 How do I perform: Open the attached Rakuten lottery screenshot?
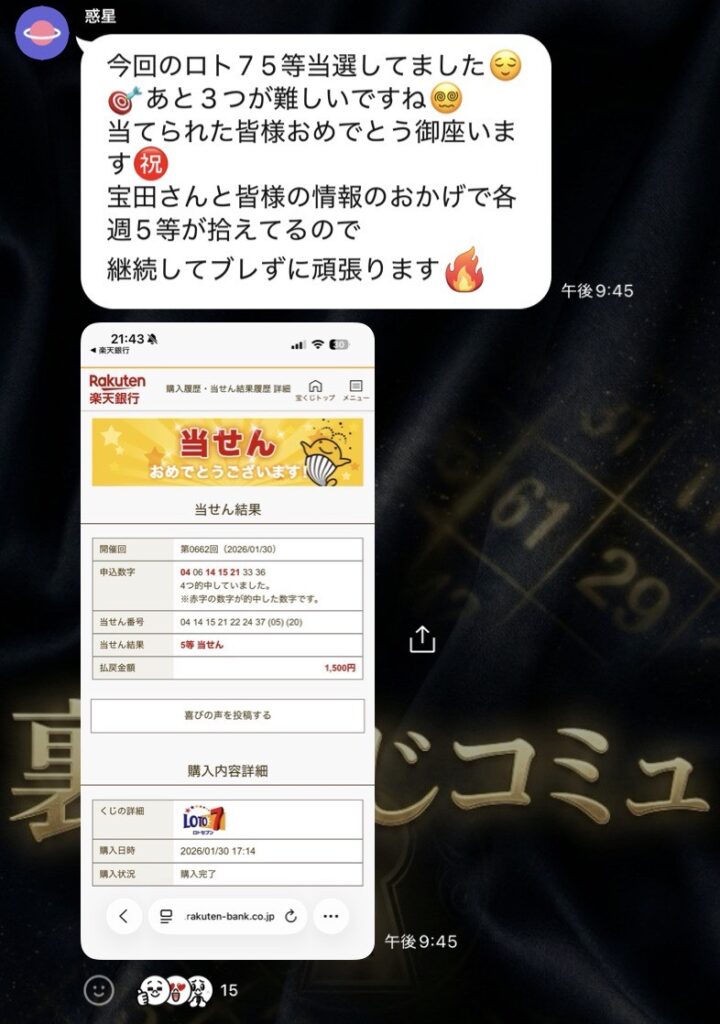[227, 640]
